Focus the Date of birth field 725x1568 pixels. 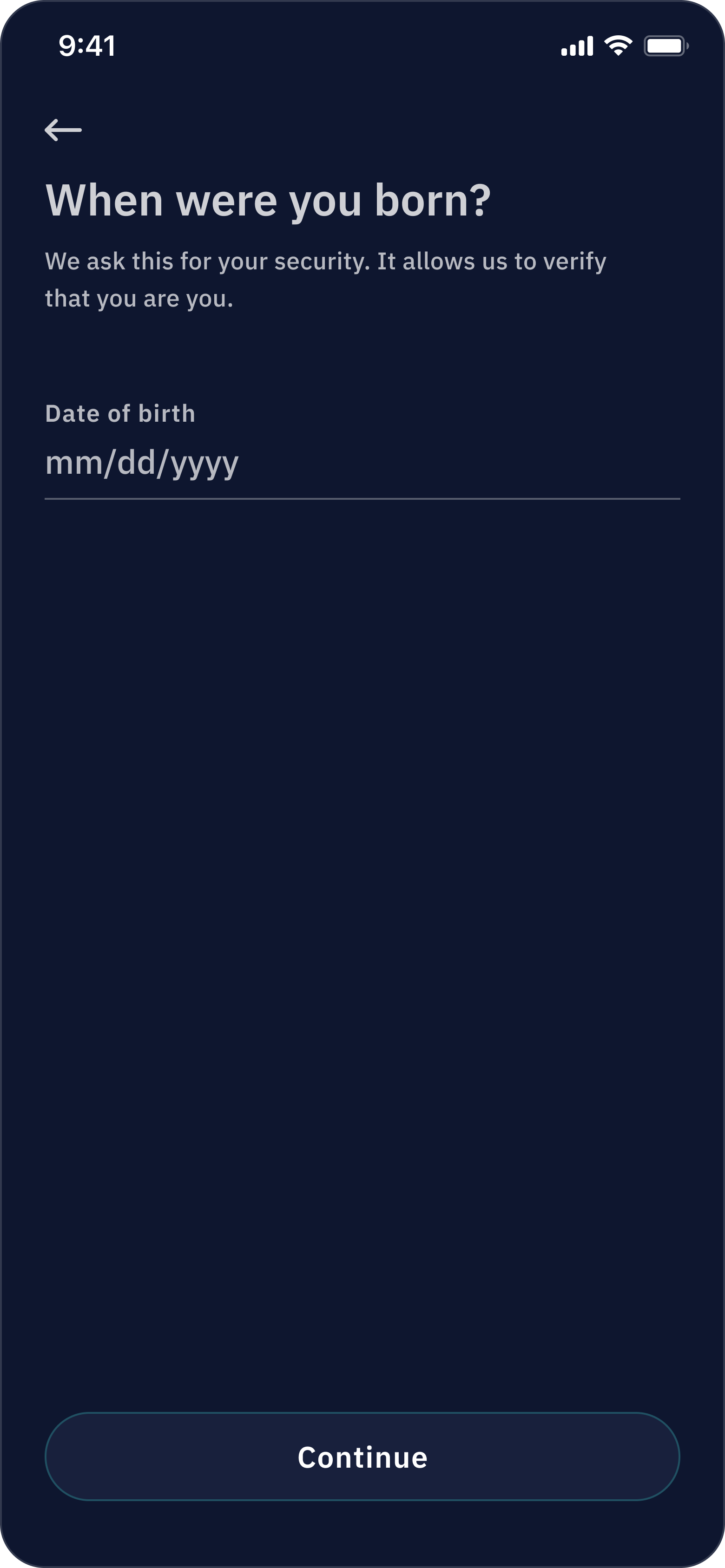point(362,464)
